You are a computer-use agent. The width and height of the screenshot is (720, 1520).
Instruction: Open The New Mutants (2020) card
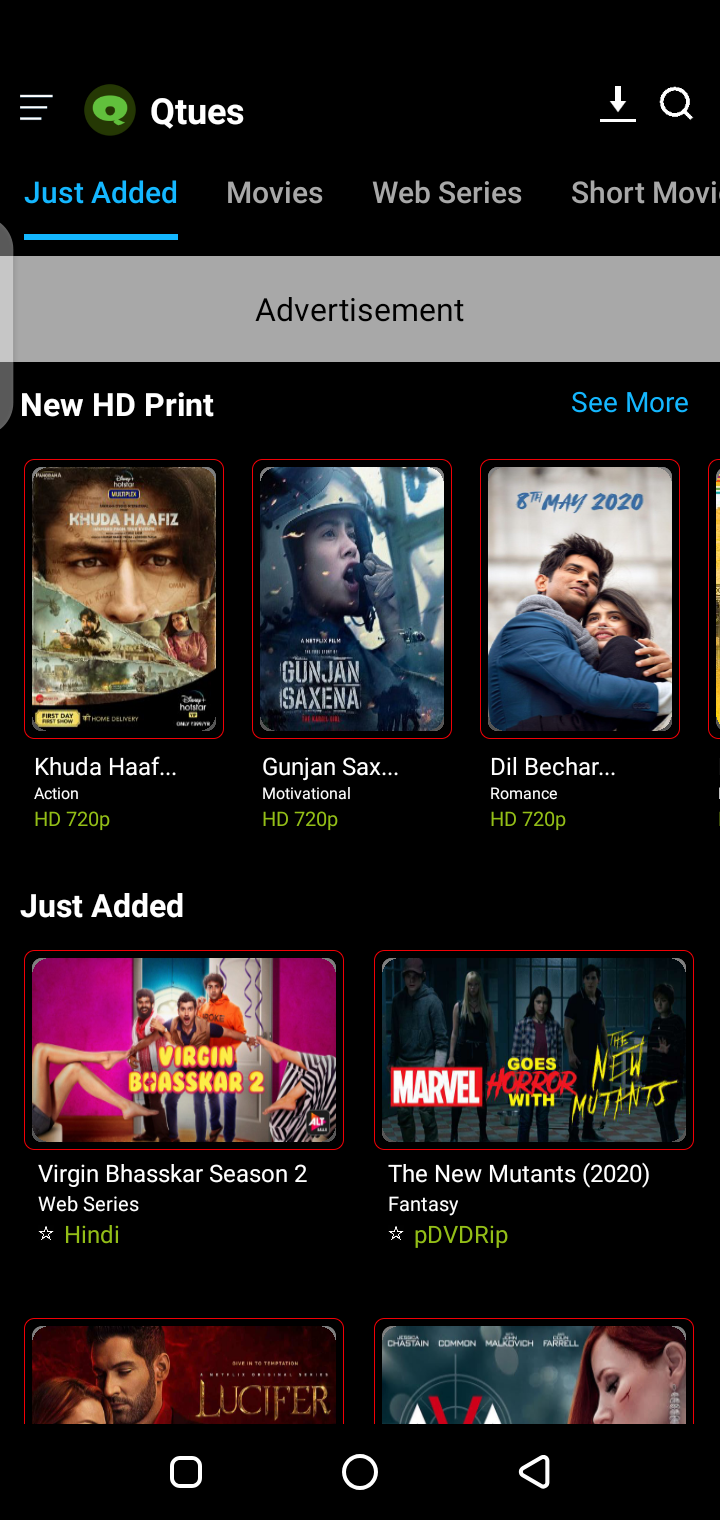click(534, 1049)
